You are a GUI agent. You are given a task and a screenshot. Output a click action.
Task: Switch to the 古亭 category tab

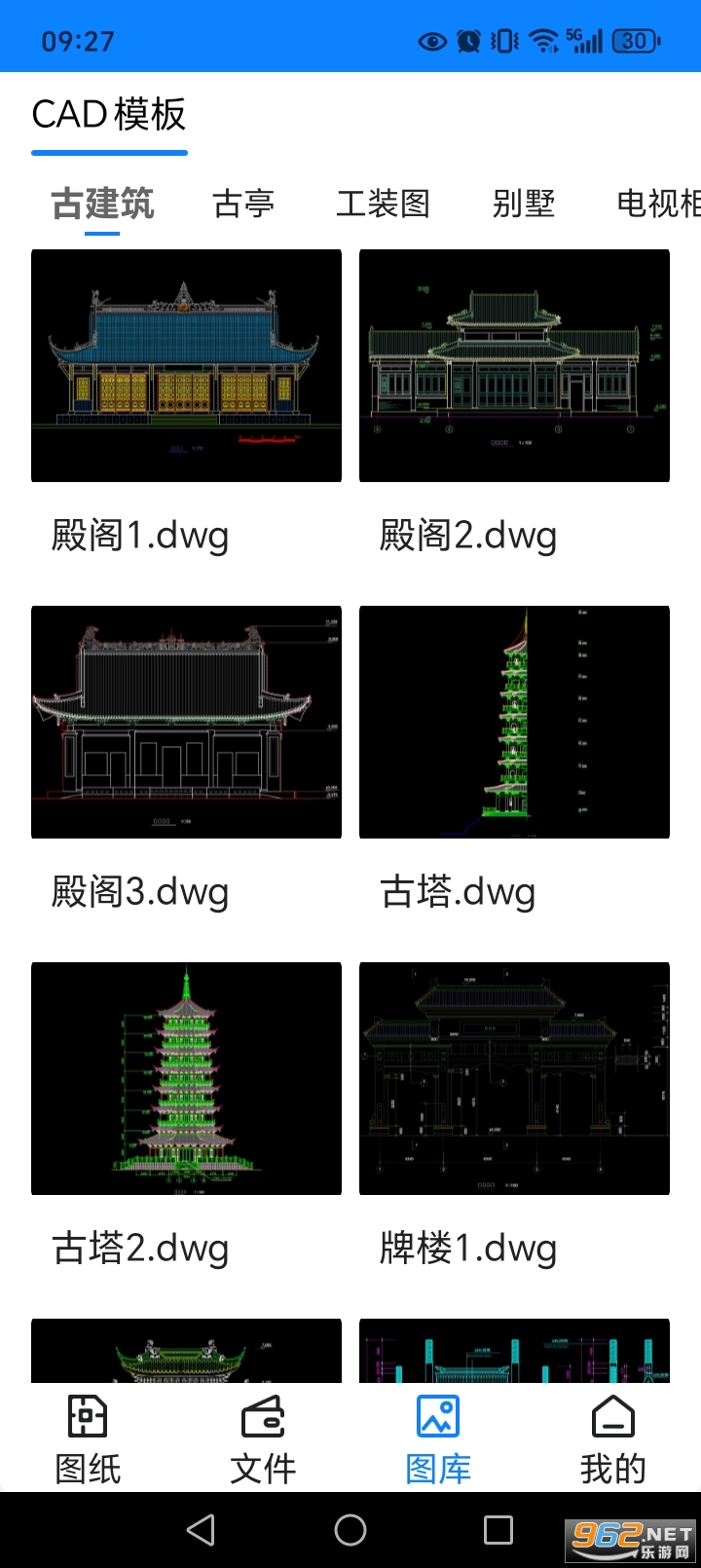(x=242, y=204)
